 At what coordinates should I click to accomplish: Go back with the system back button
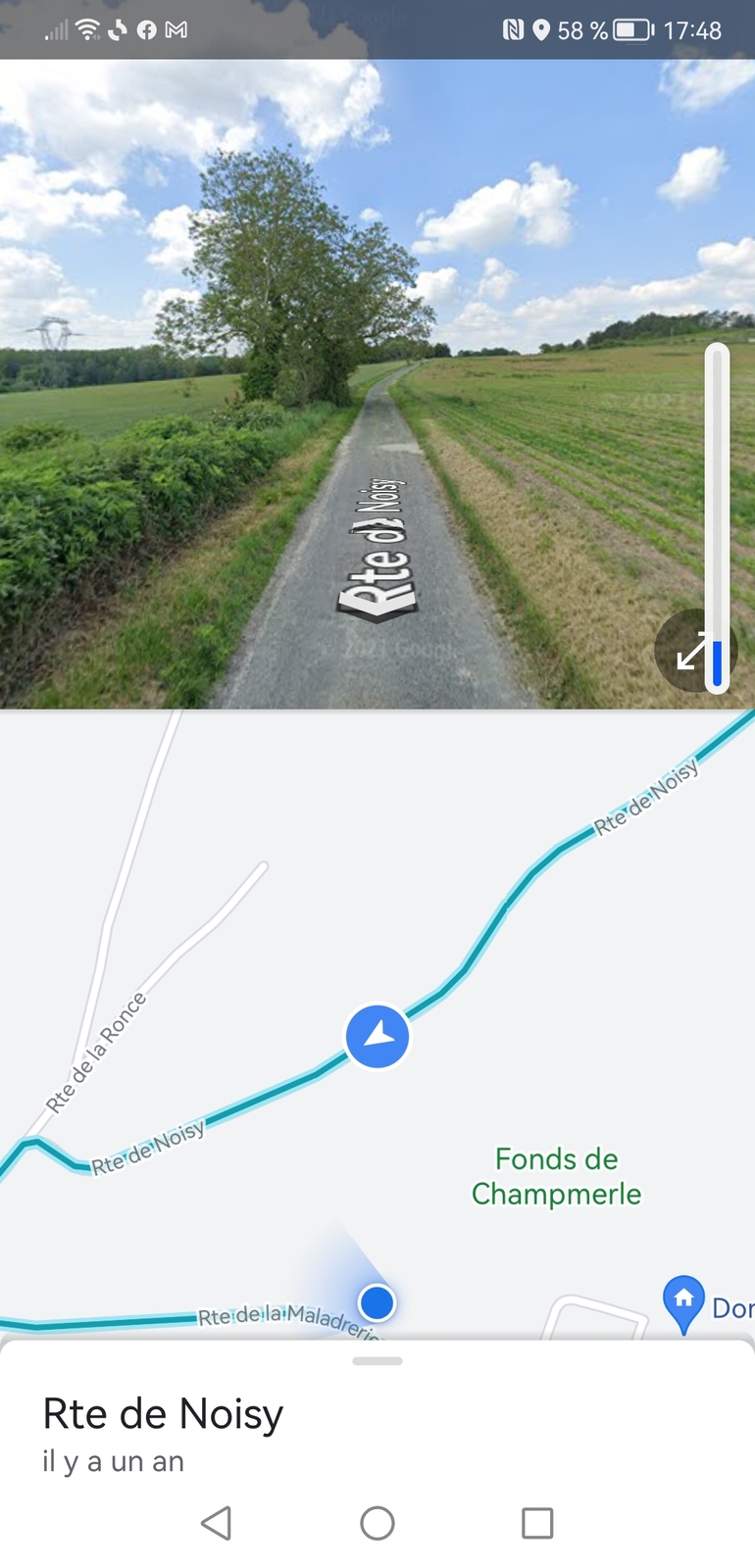pos(216,1523)
